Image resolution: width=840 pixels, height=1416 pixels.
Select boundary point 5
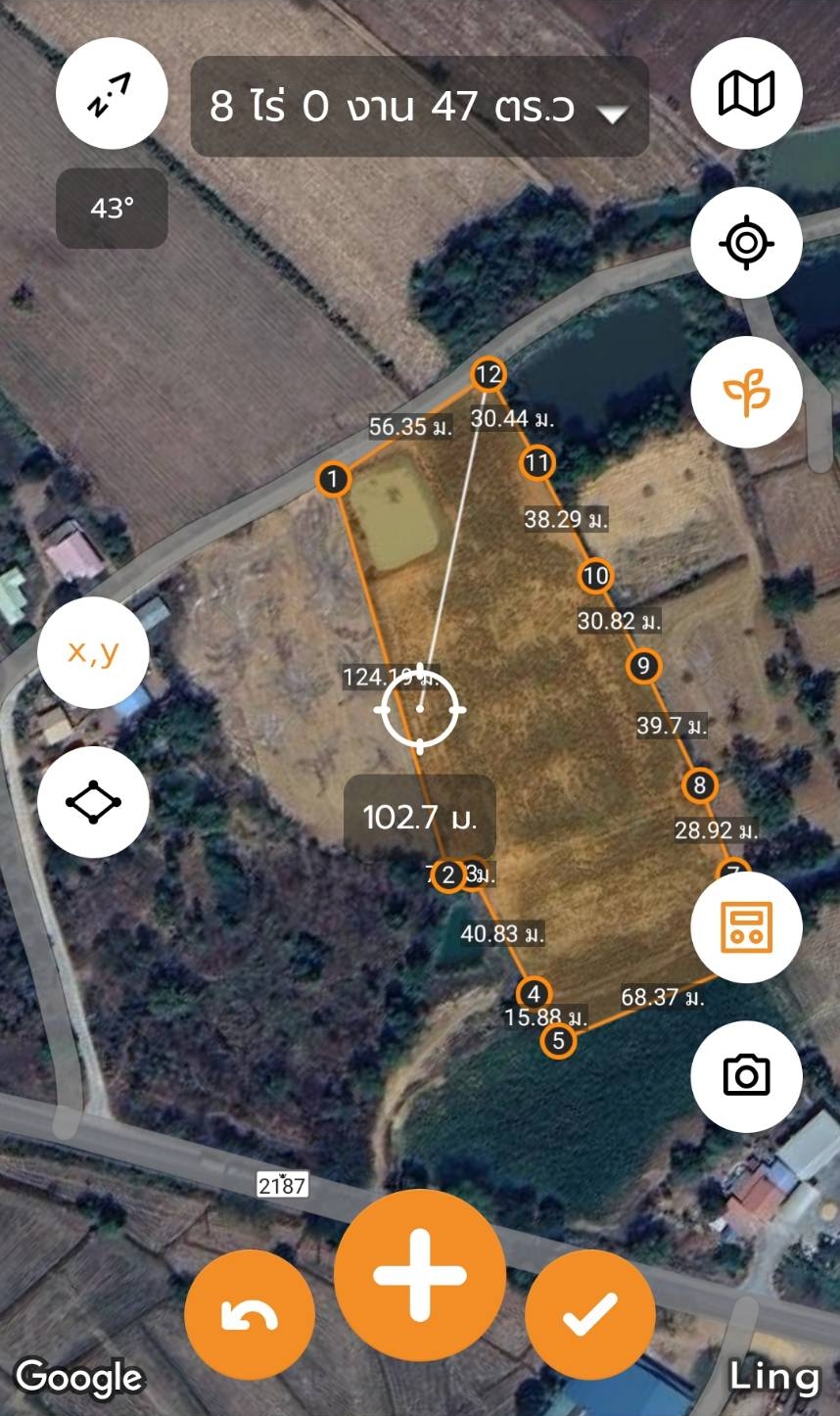click(559, 1041)
